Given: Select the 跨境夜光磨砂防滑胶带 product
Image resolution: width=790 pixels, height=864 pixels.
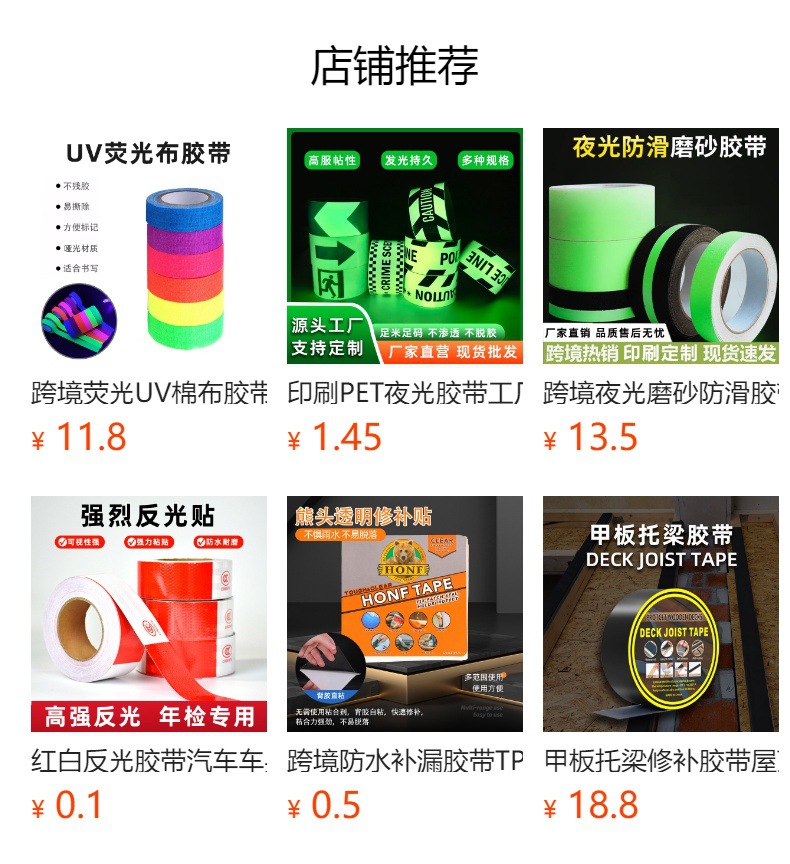Looking at the screenshot, I should (x=661, y=291).
